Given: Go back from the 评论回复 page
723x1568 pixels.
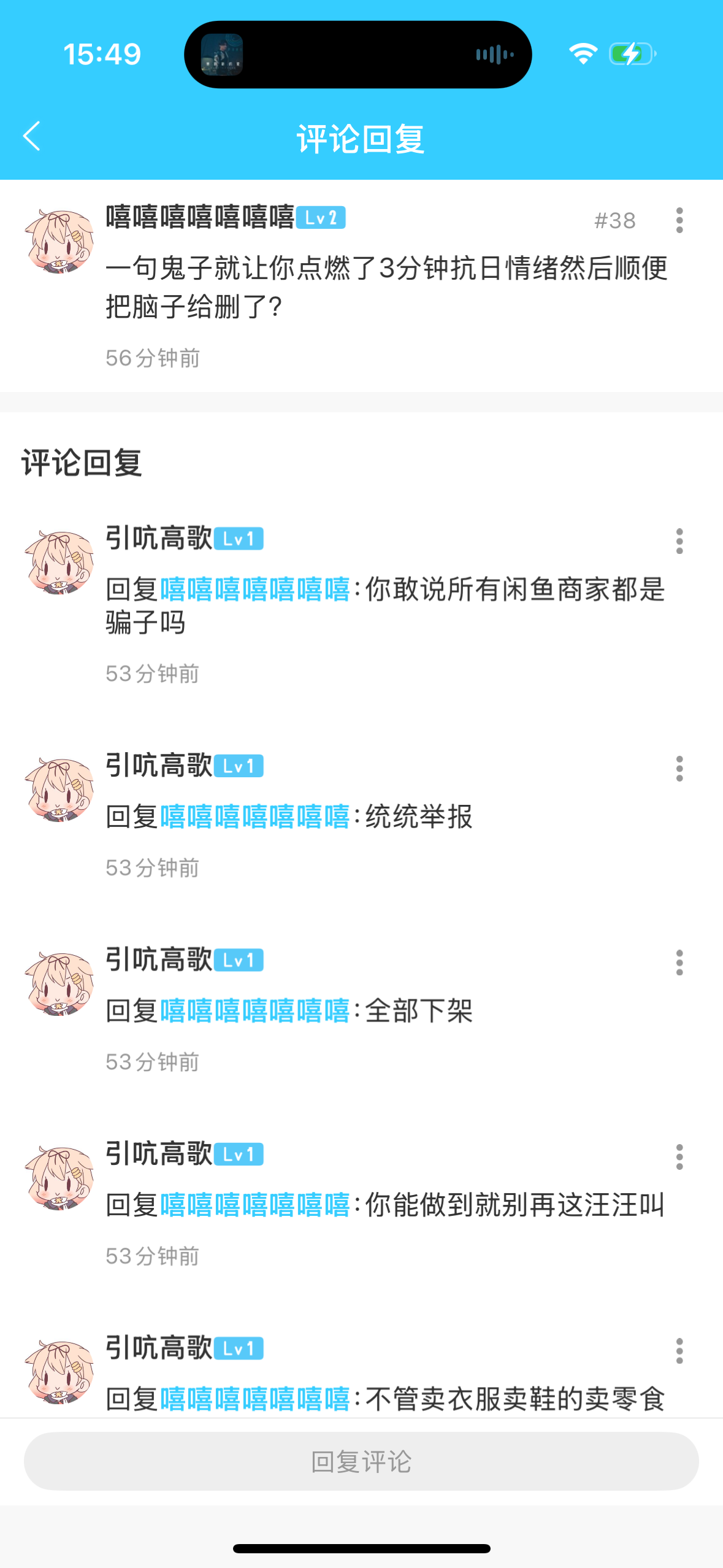Looking at the screenshot, I should click(x=32, y=136).
